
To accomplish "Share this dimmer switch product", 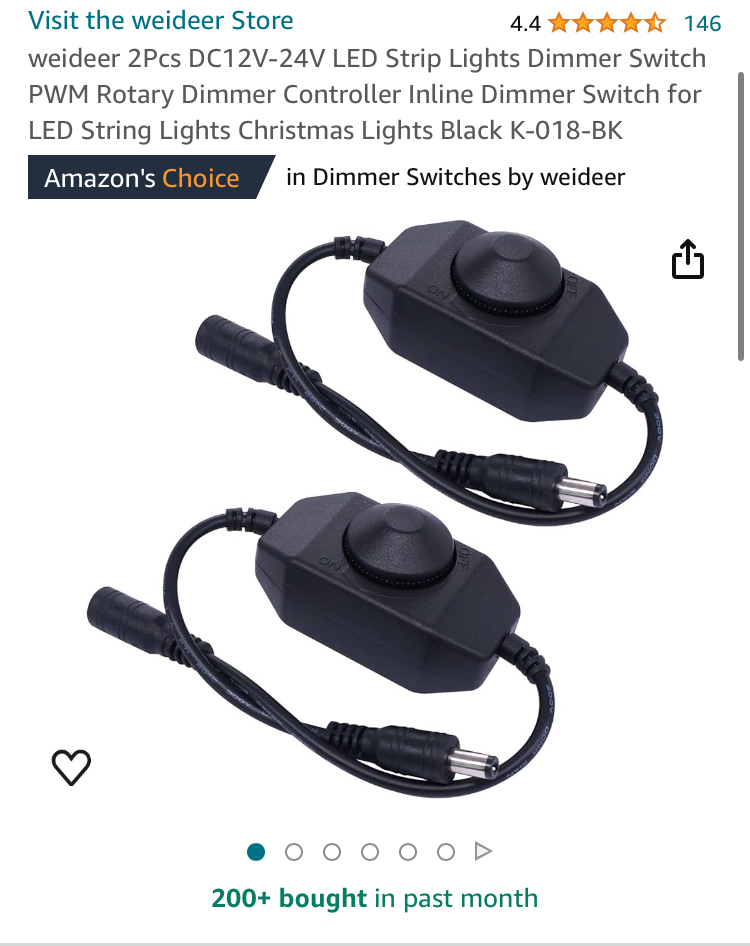I will point(687,260).
